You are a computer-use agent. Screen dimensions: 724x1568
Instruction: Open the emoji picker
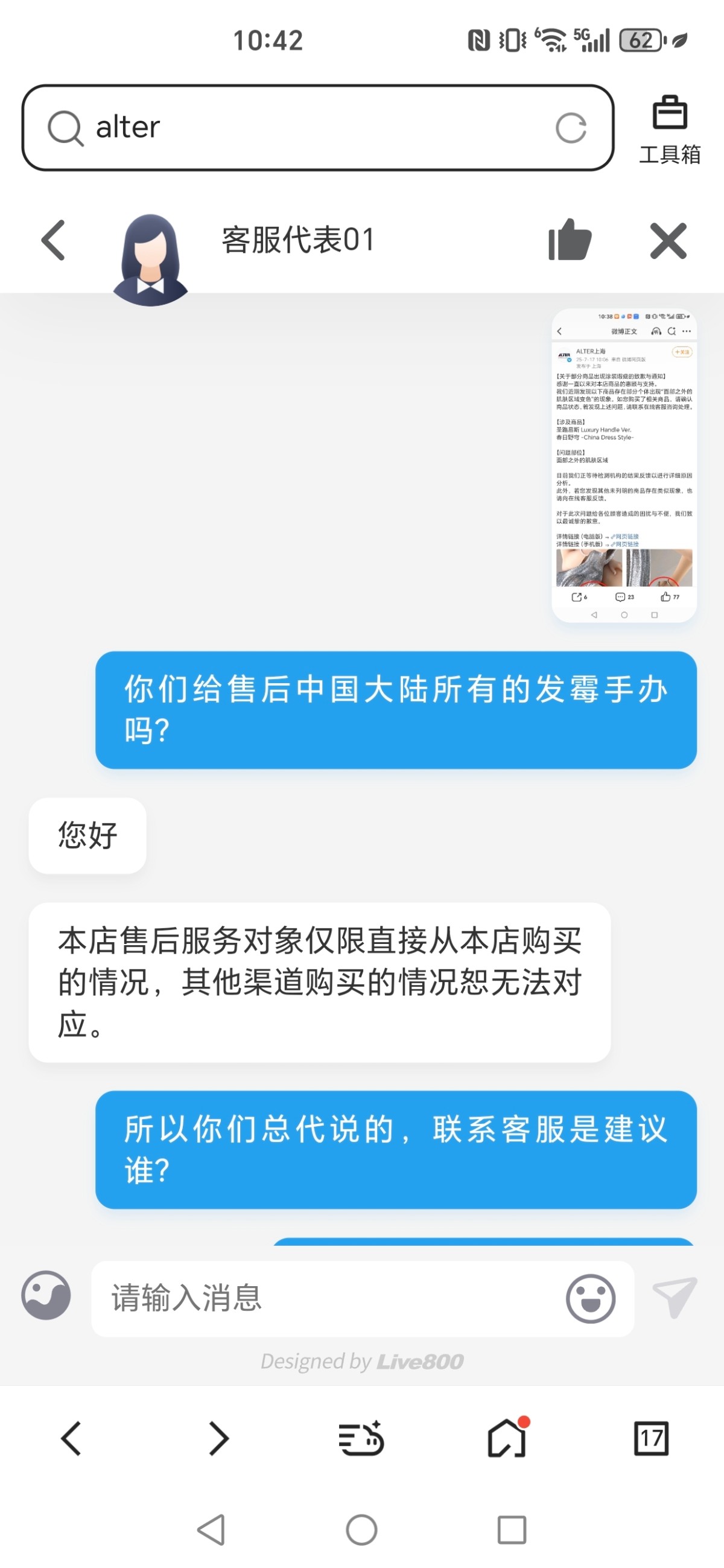(589, 1298)
